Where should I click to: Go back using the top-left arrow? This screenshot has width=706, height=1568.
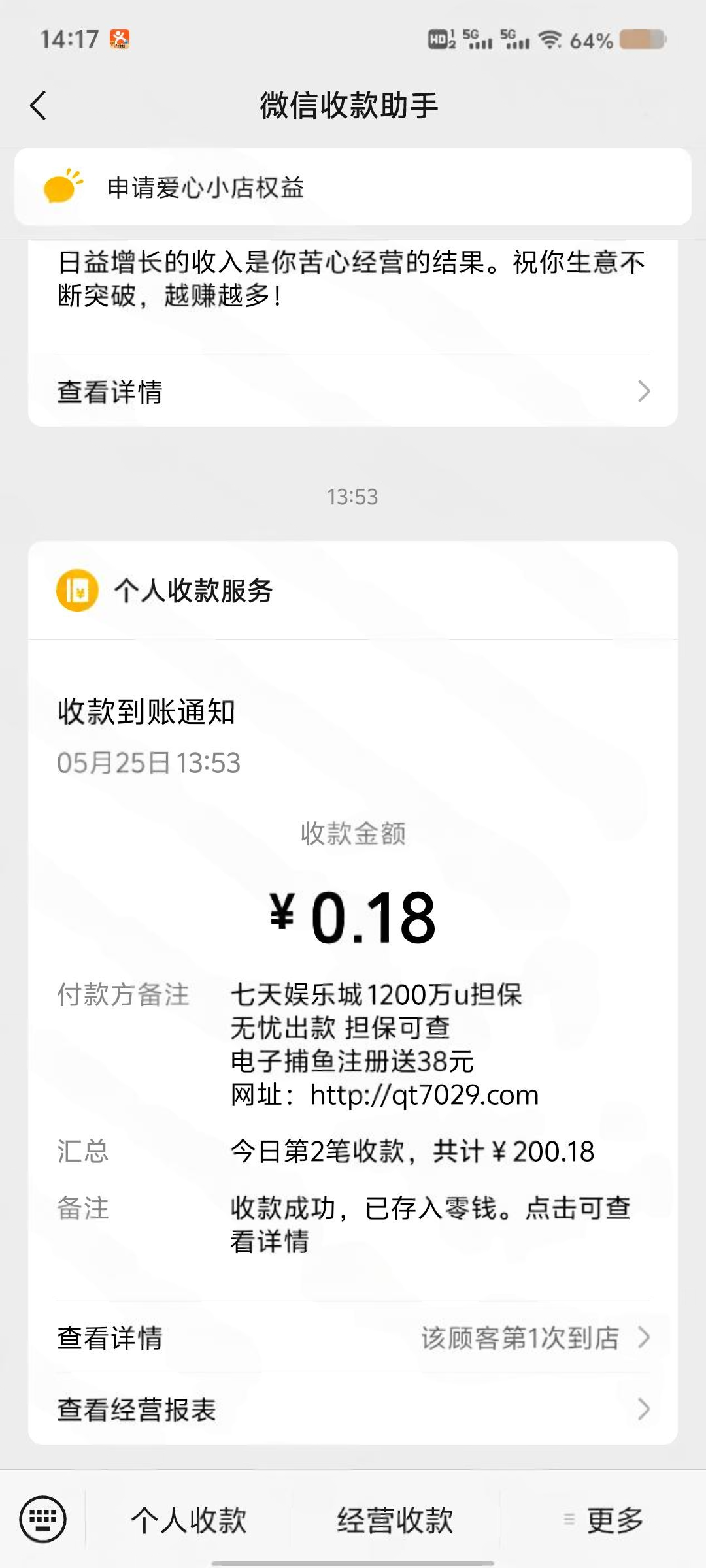(39, 105)
